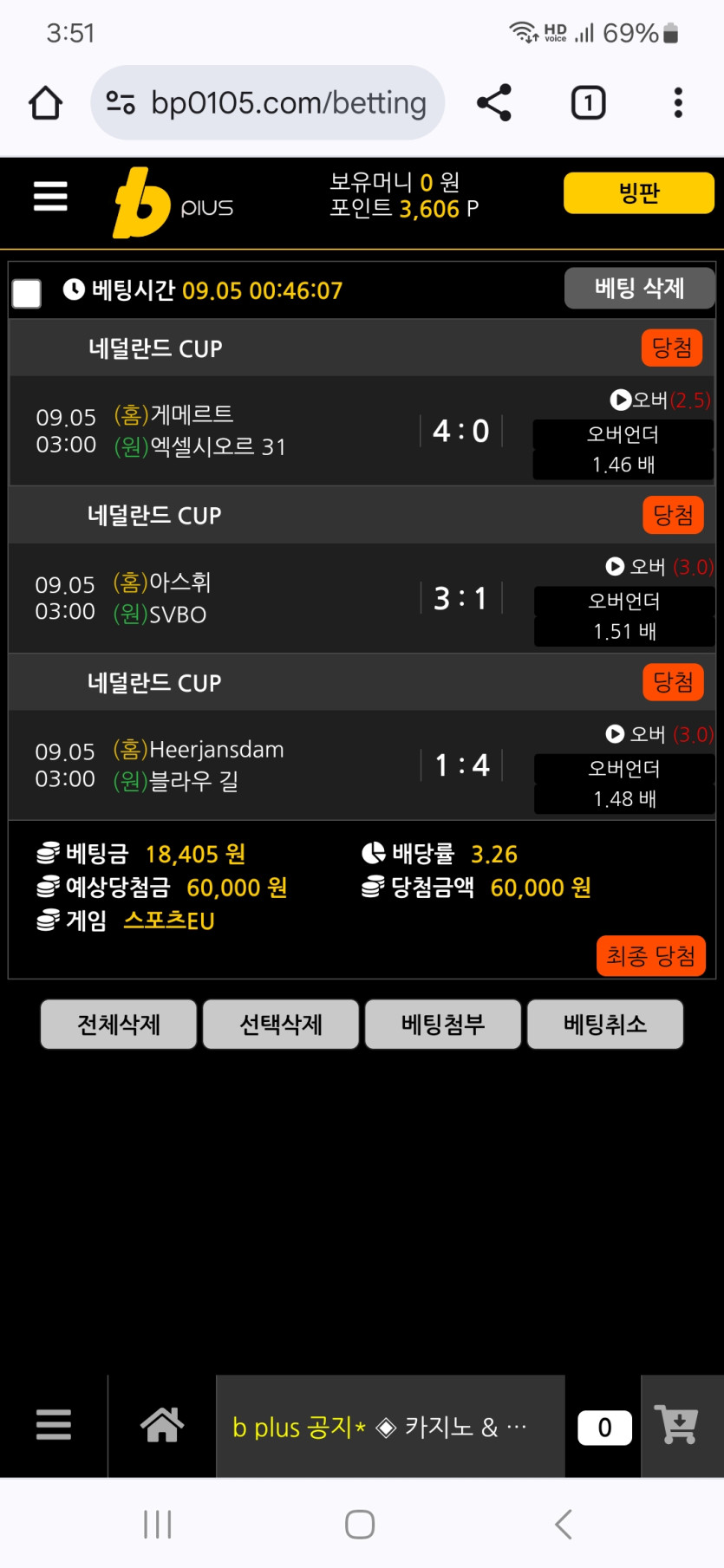The width and height of the screenshot is (724, 1568).
Task: Open the bottom bar menu icon
Action: [x=54, y=1424]
